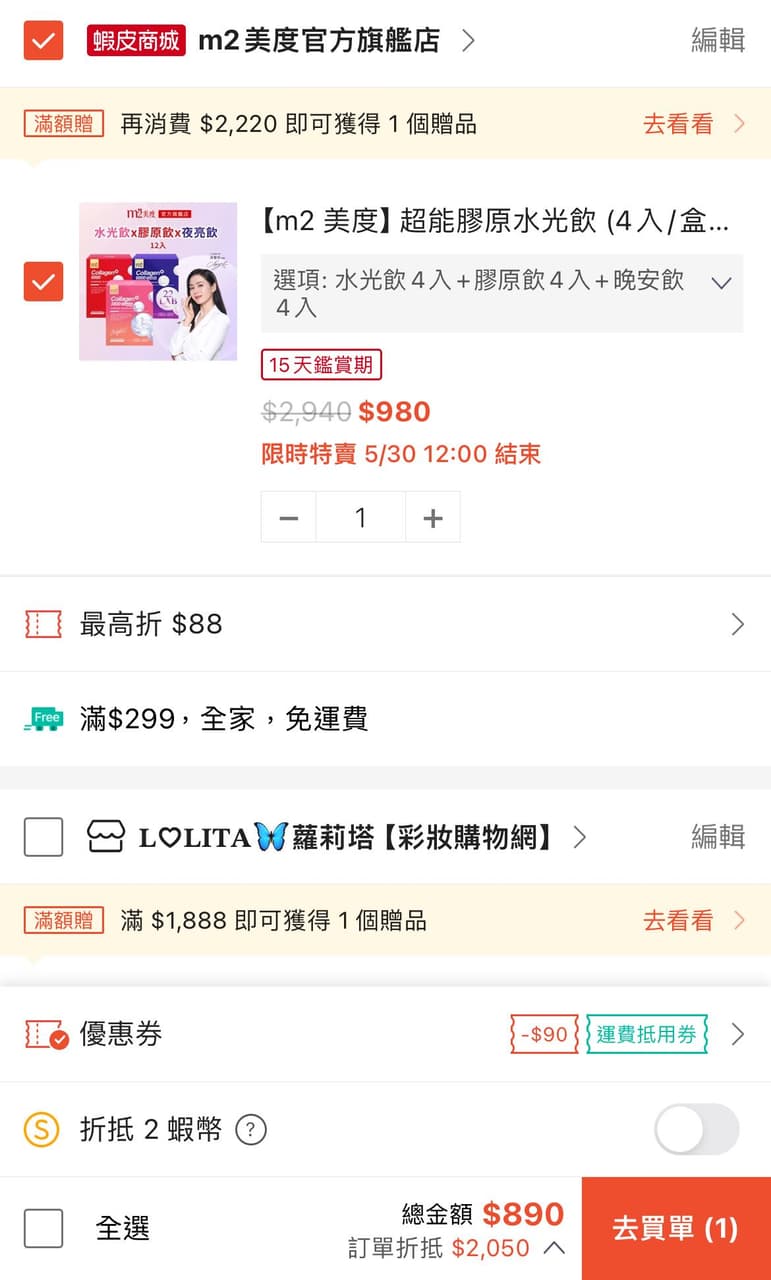Screen dimensions: 771x1280
Task: Enable the 折抵 2 蝦幣 coin toggle
Action: [x=696, y=1129]
